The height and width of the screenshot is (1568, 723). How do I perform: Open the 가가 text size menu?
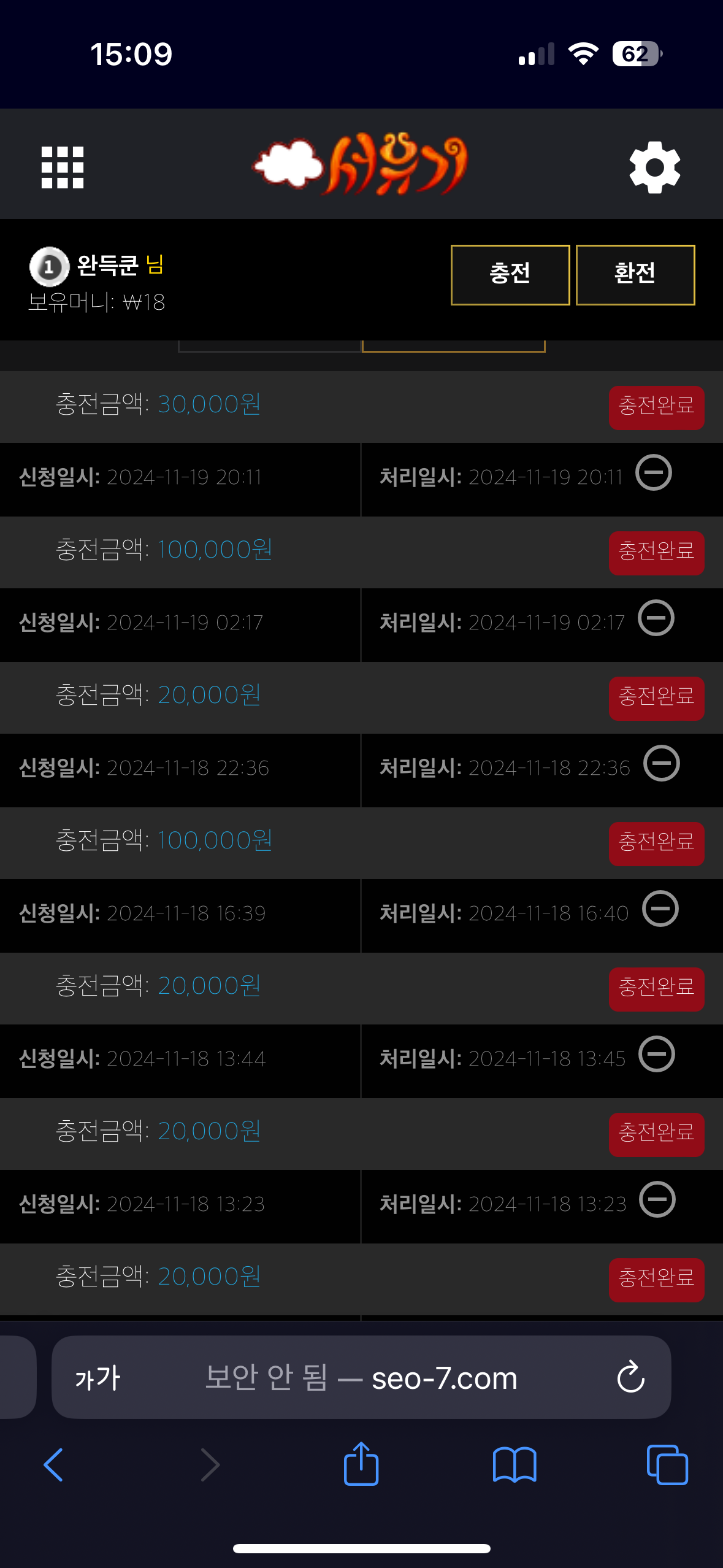[98, 1378]
